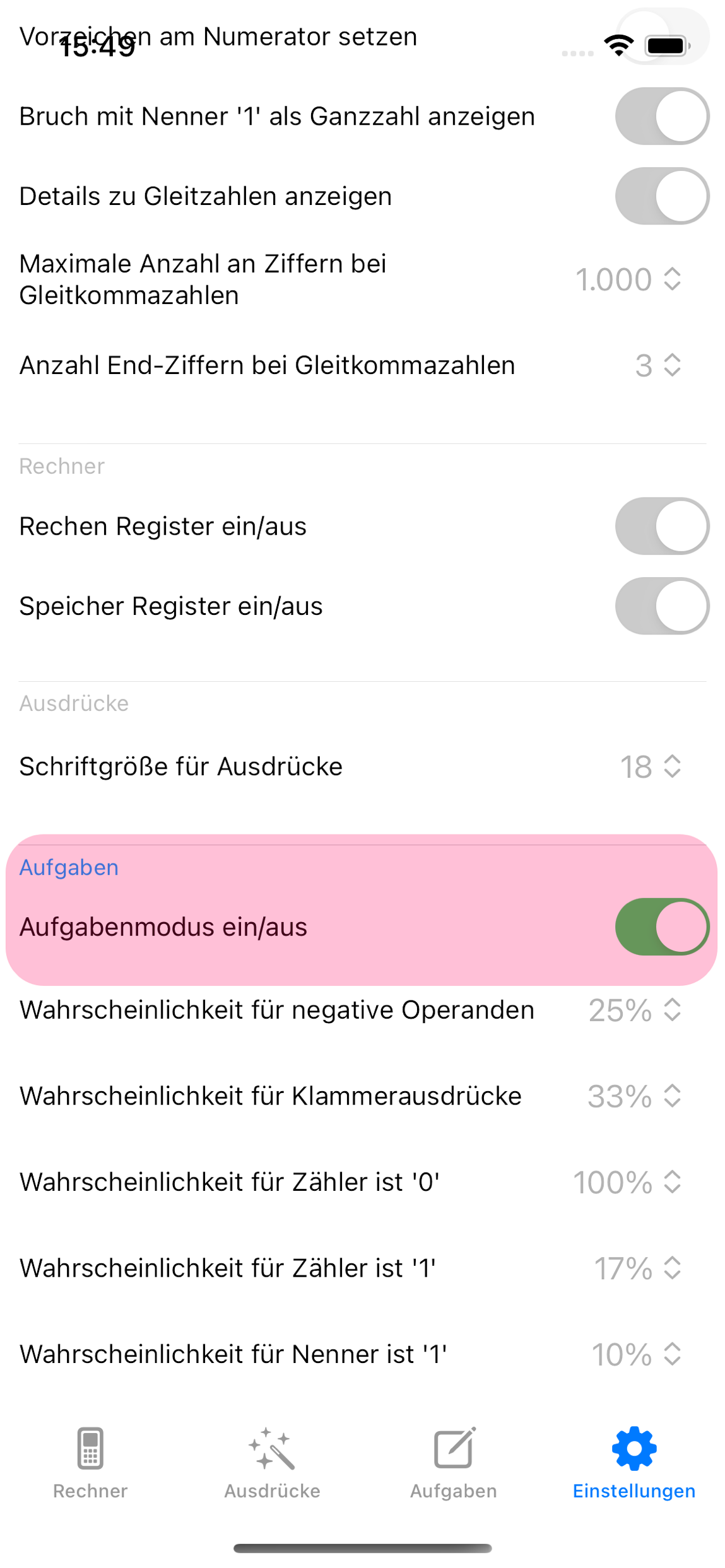Change Wahrscheinlichkeit für Zähler ist '0'

pyautogui.click(x=627, y=1182)
